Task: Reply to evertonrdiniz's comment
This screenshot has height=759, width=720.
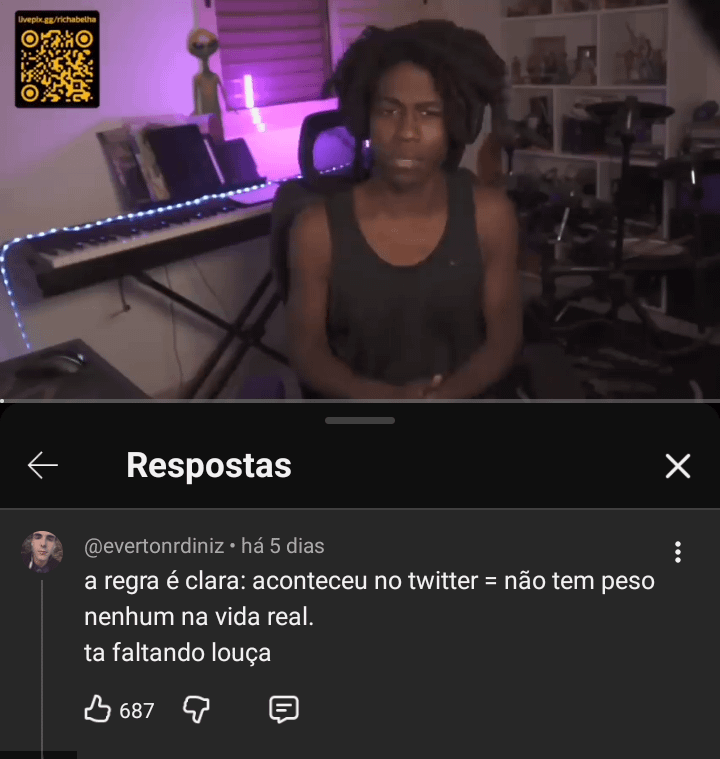Action: point(284,710)
